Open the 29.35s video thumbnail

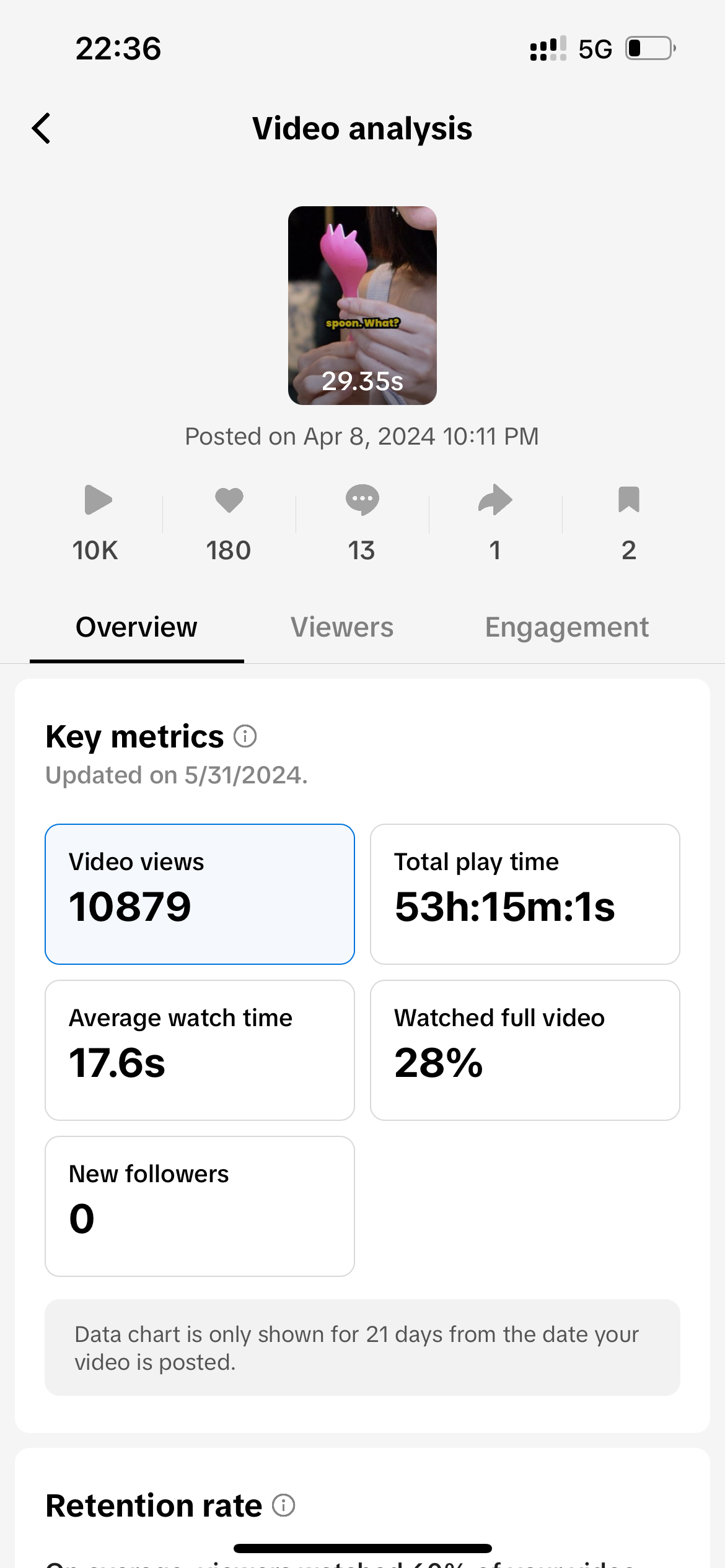tap(362, 305)
